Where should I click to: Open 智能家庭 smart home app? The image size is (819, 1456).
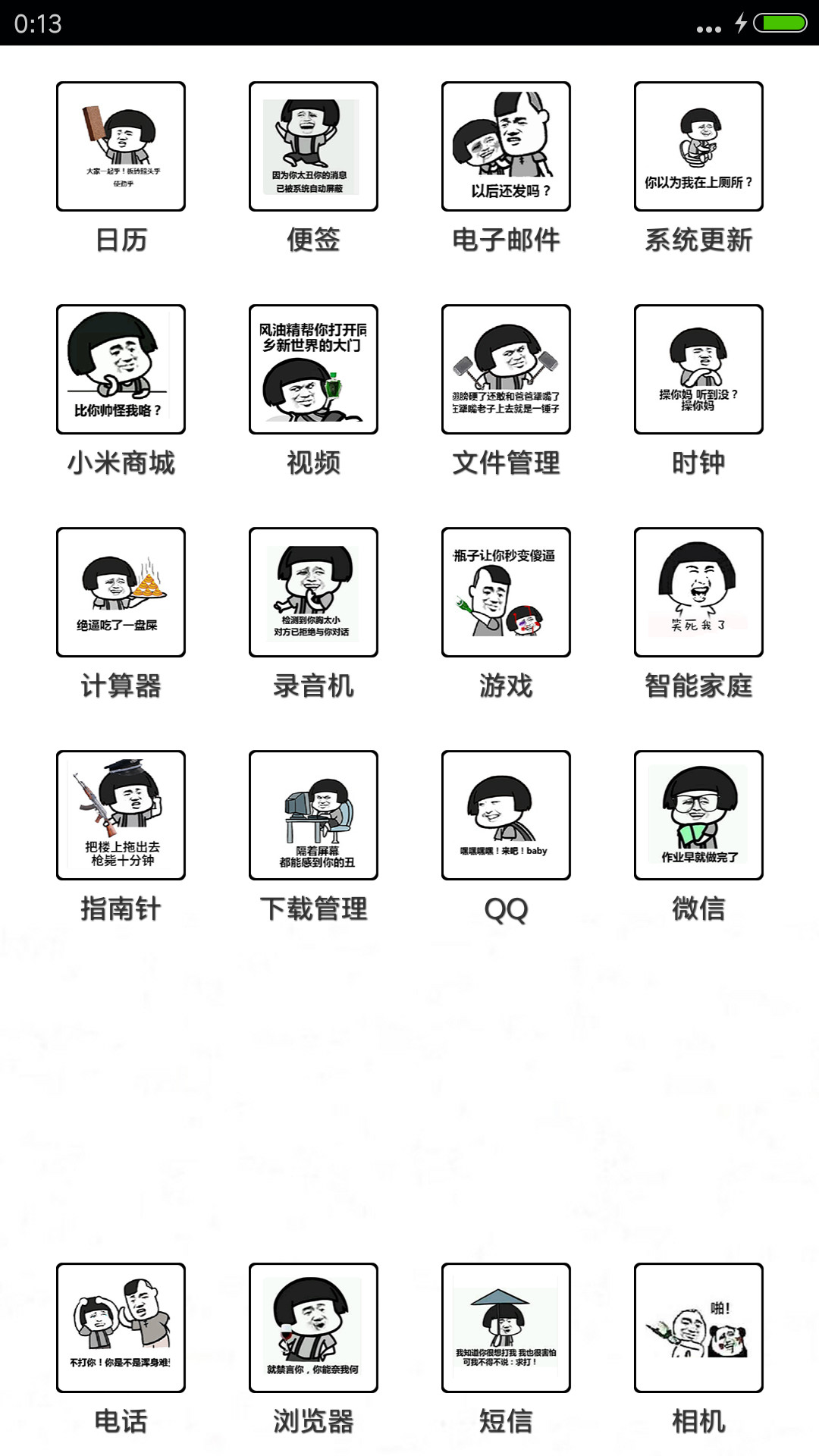tap(698, 592)
